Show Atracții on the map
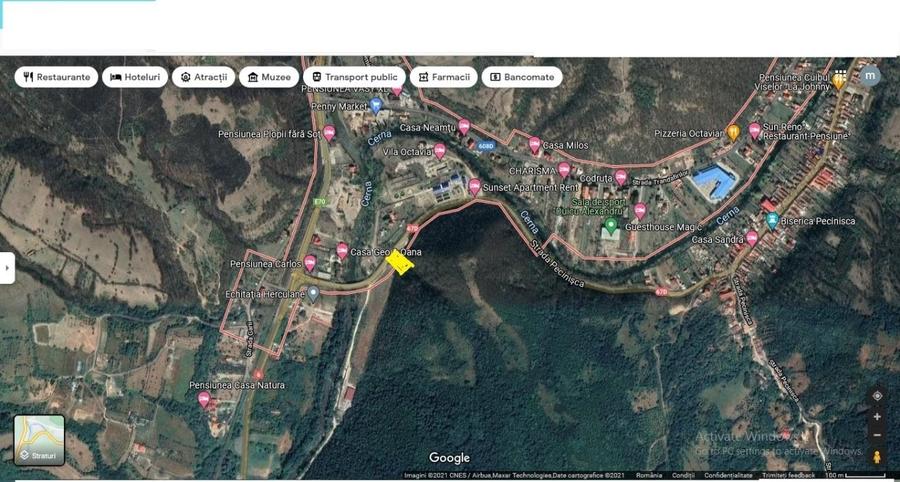 202,77
